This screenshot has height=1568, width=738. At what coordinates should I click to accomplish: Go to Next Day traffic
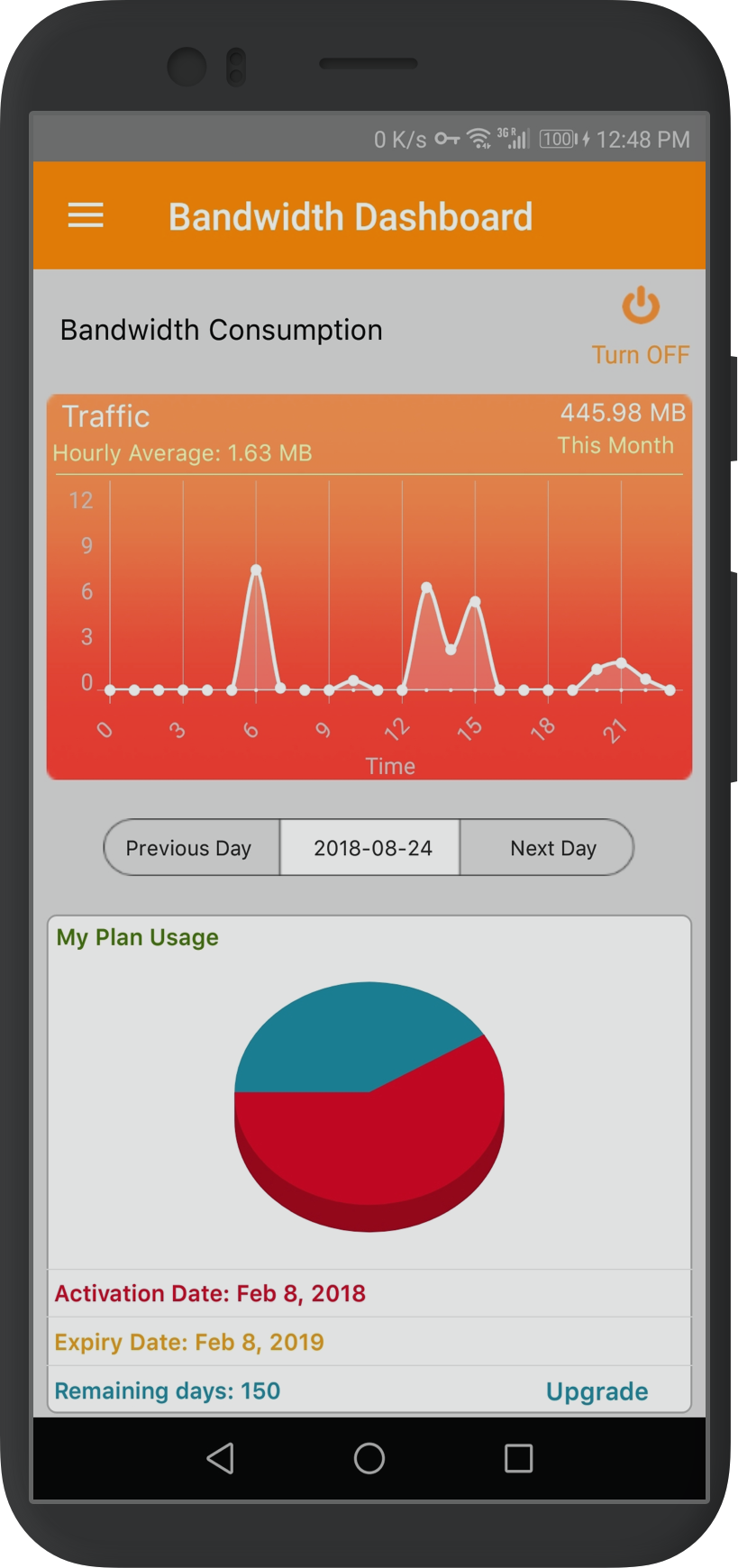click(547, 848)
